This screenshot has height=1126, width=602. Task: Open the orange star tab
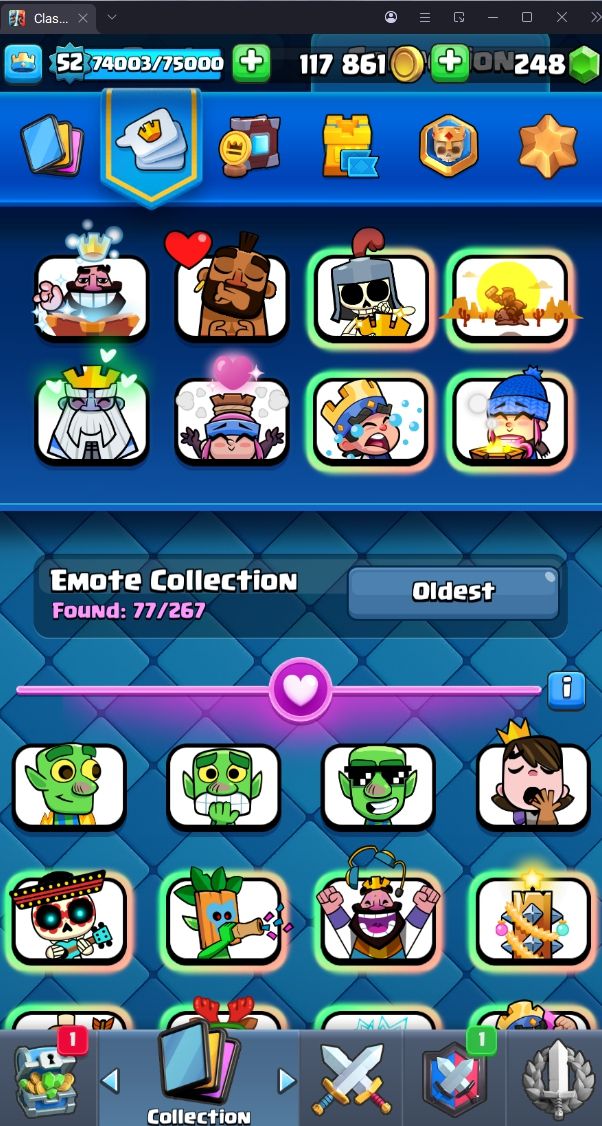coord(547,146)
